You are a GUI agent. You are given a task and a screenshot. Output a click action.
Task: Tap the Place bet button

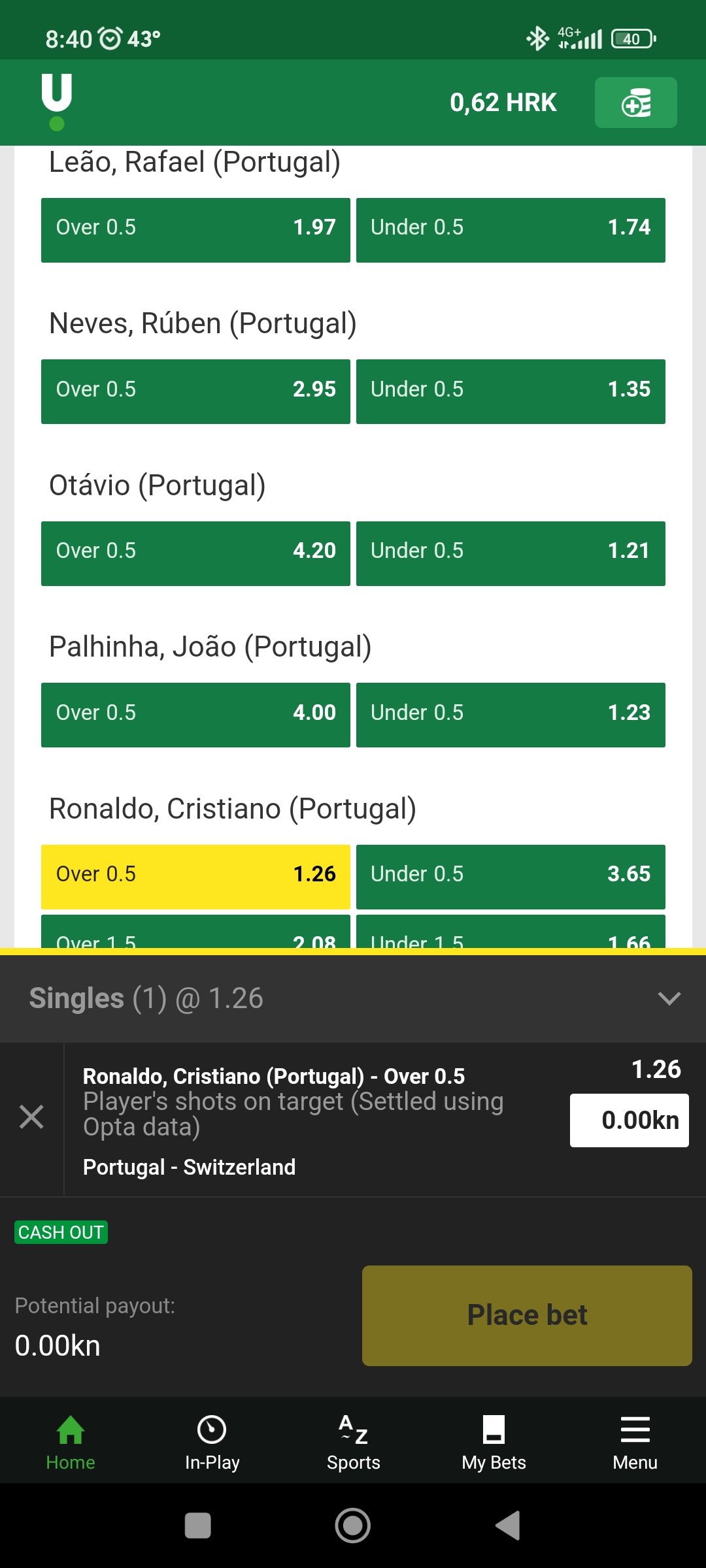coord(527,1316)
